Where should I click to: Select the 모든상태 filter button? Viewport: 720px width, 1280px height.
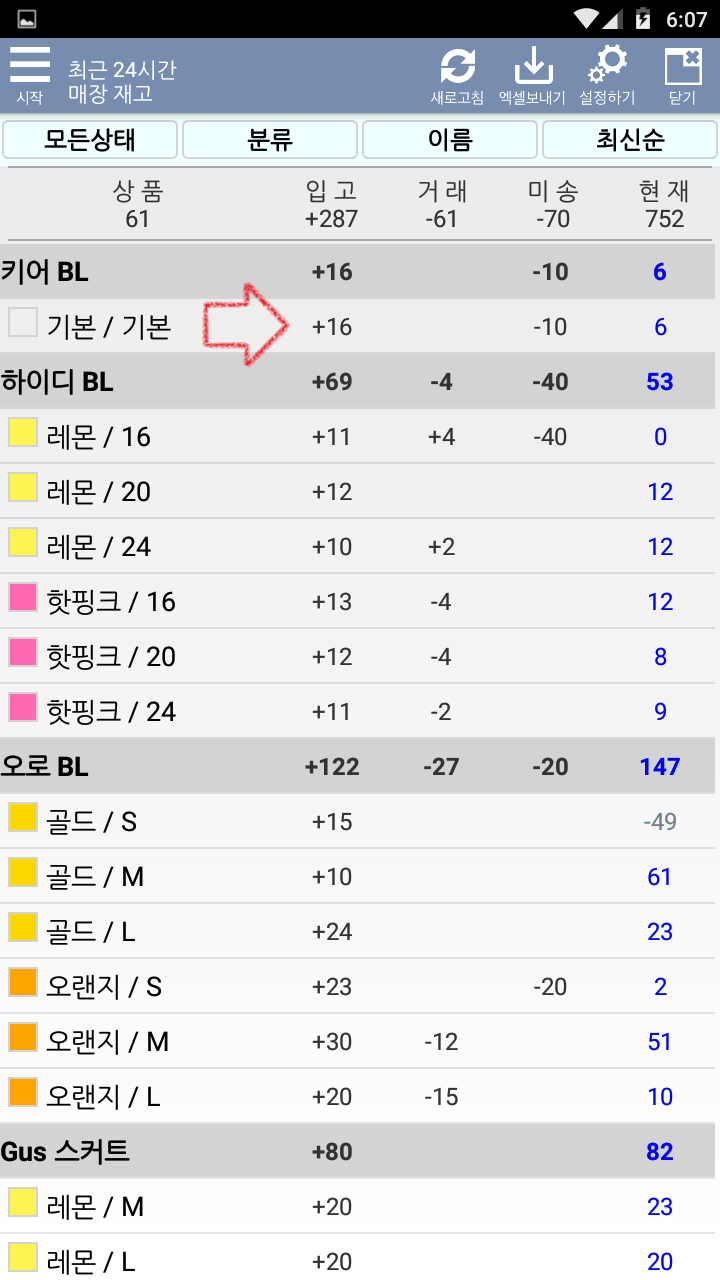90,140
